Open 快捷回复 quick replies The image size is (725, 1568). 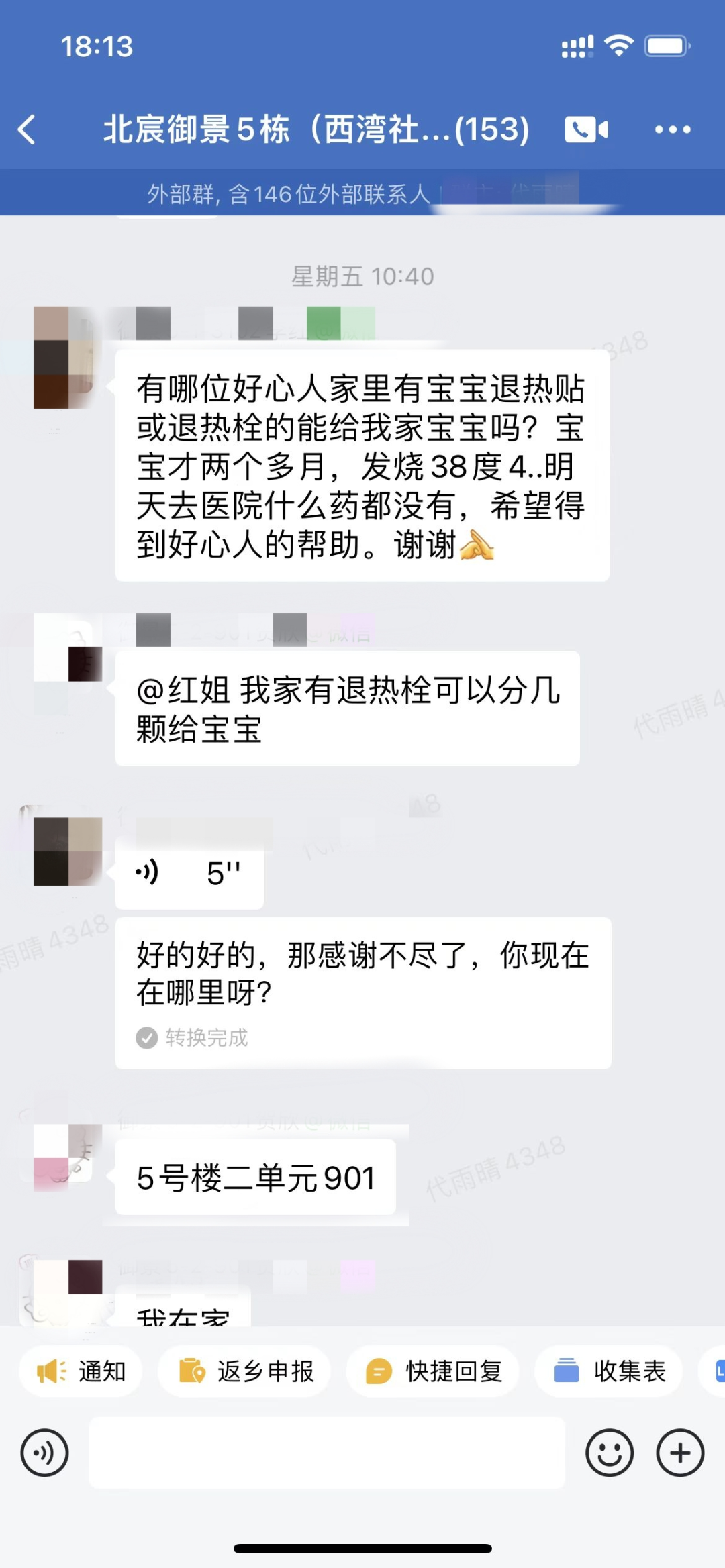(433, 1371)
